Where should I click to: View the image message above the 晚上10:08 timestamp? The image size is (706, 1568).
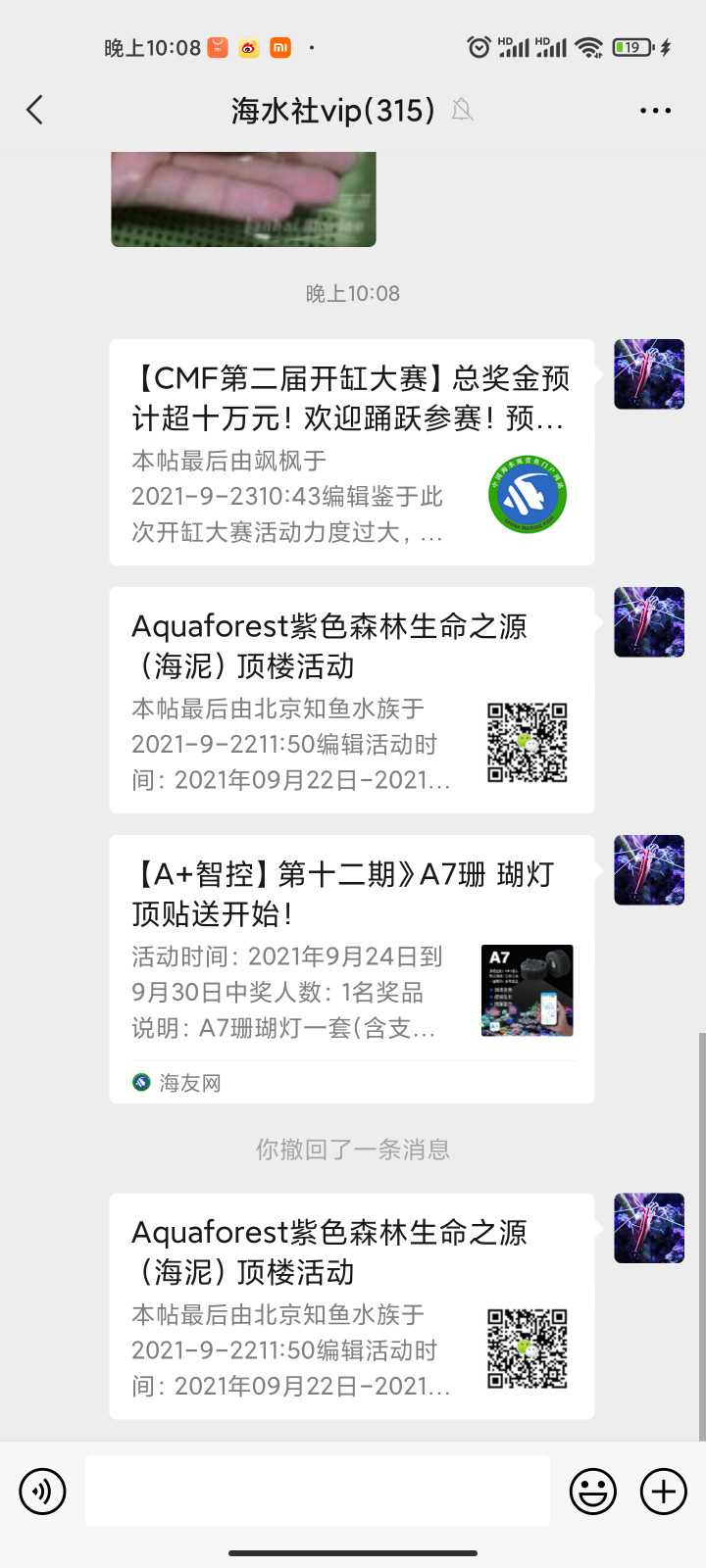pos(243,198)
